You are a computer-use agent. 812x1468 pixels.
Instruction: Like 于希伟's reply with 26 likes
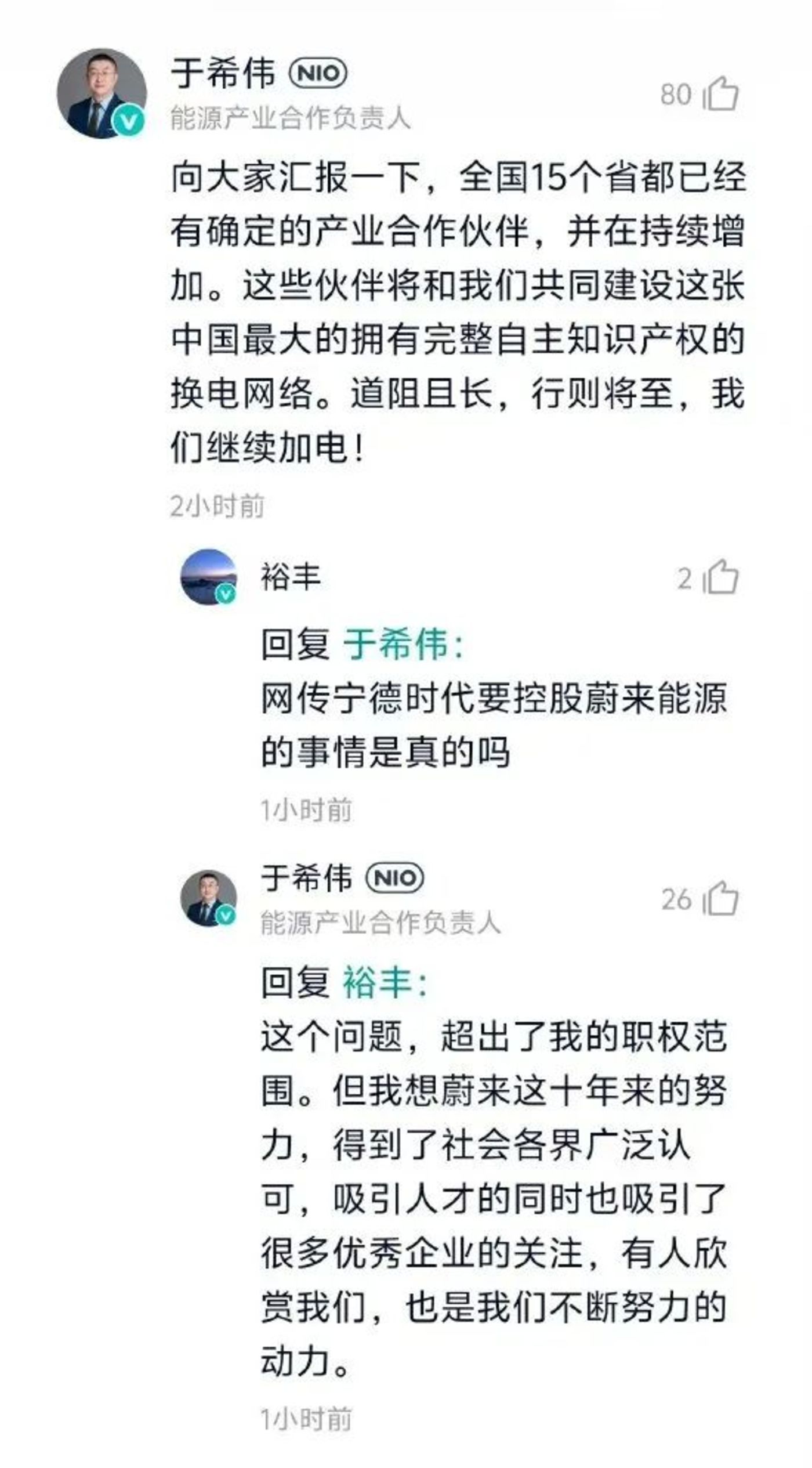tap(721, 899)
